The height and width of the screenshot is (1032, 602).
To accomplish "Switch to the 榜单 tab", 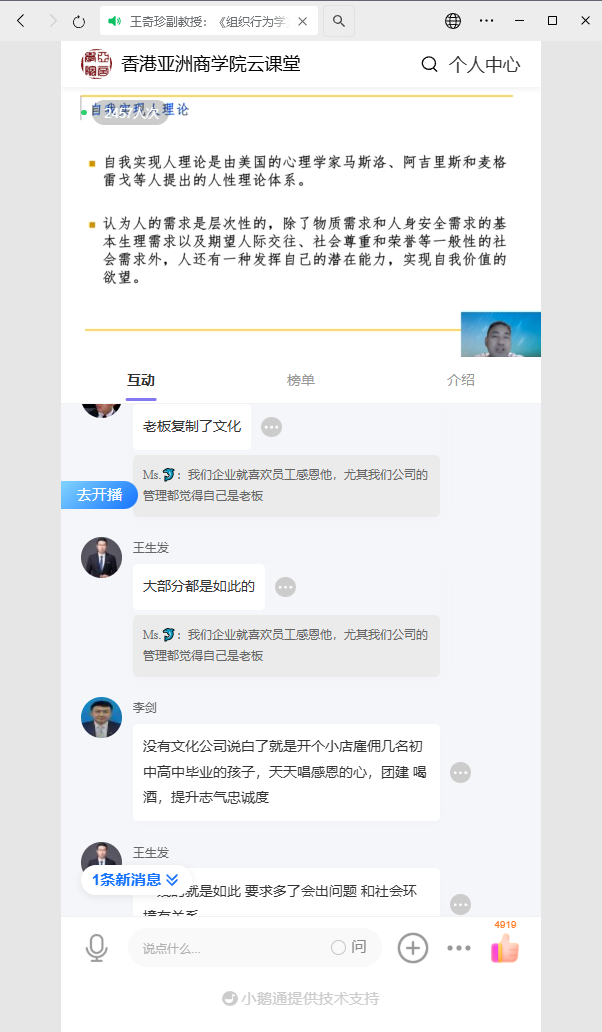I will click(301, 380).
